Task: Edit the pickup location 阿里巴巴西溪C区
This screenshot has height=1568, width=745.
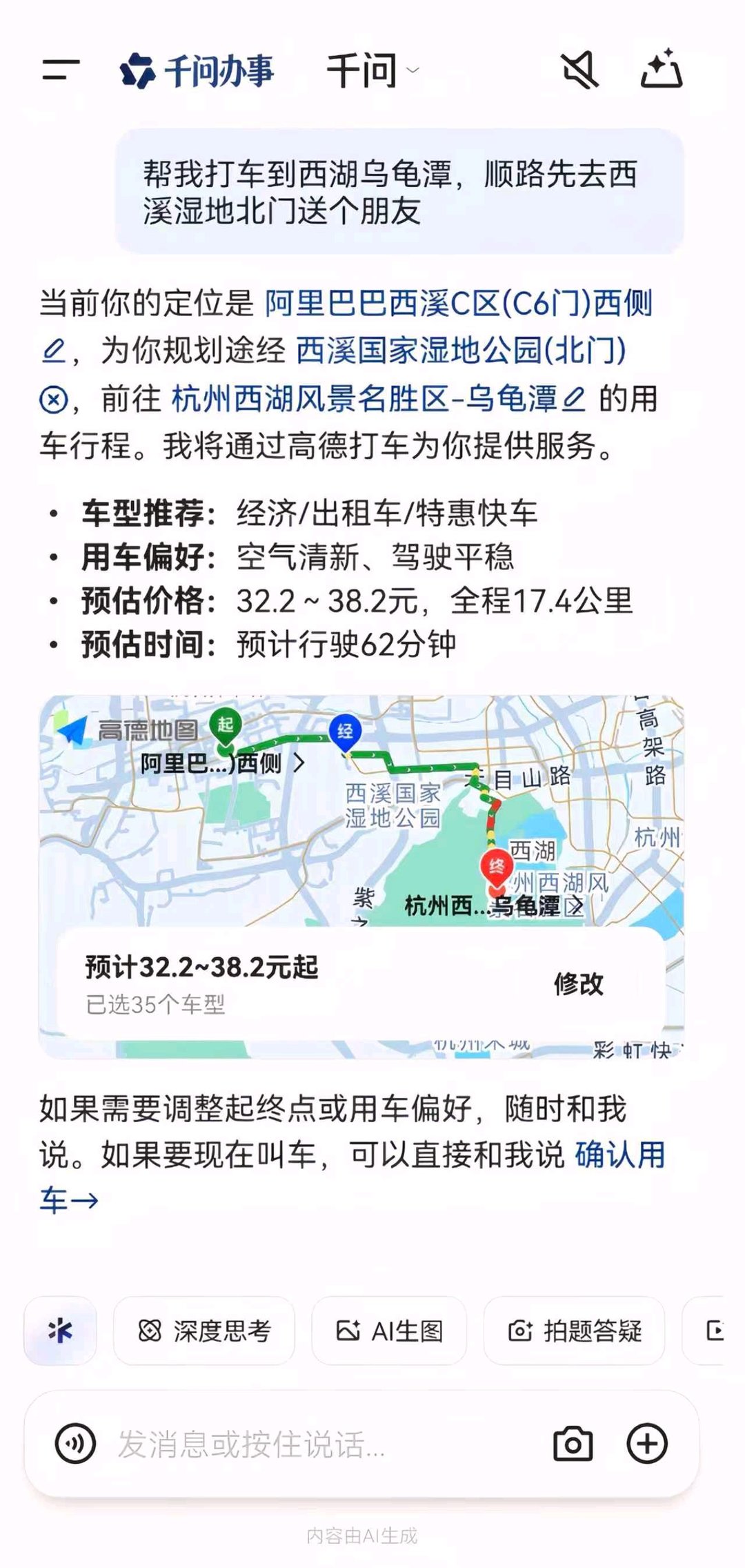Action: click(x=54, y=351)
